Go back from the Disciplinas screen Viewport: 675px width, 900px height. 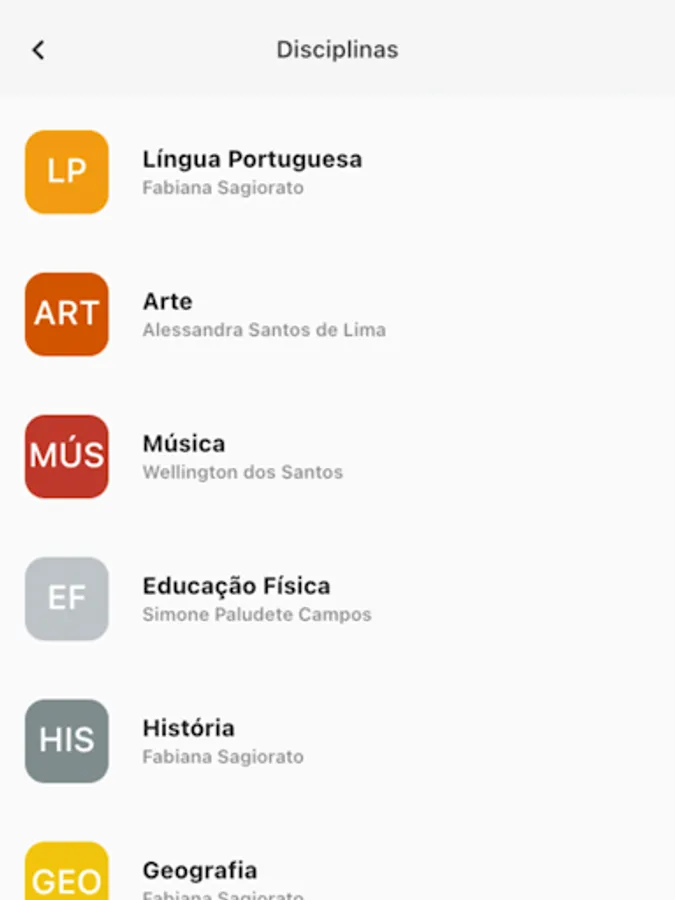[38, 50]
